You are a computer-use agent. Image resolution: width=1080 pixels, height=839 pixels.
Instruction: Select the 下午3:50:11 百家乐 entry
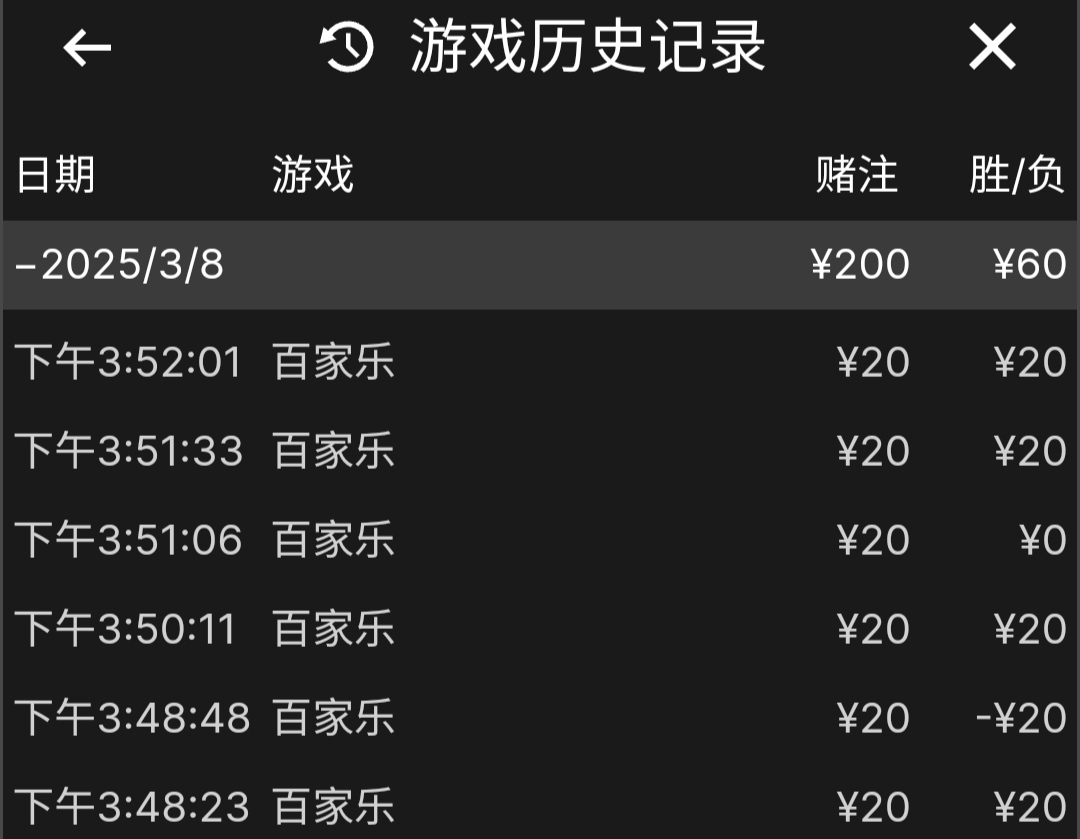pyautogui.click(x=540, y=629)
